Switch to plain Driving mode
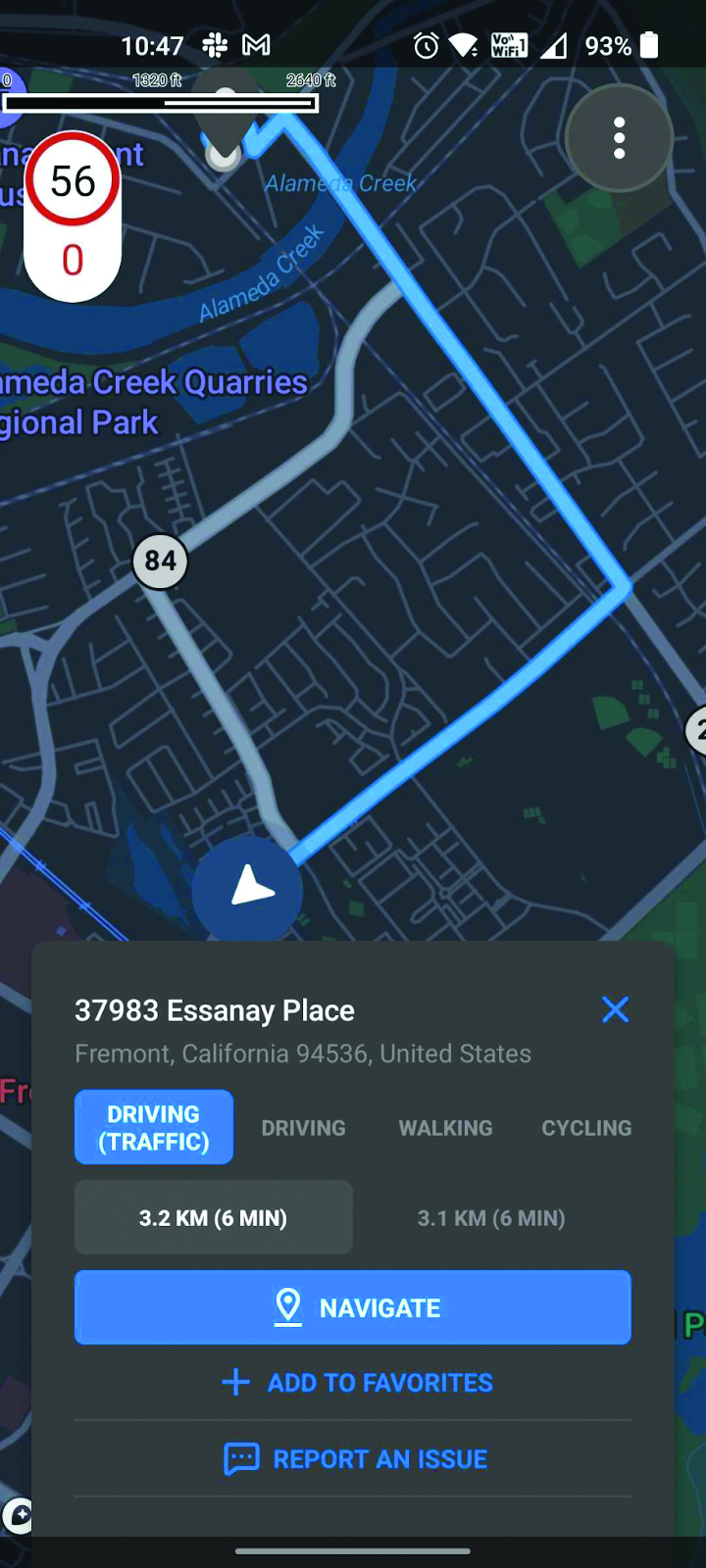 point(303,1128)
